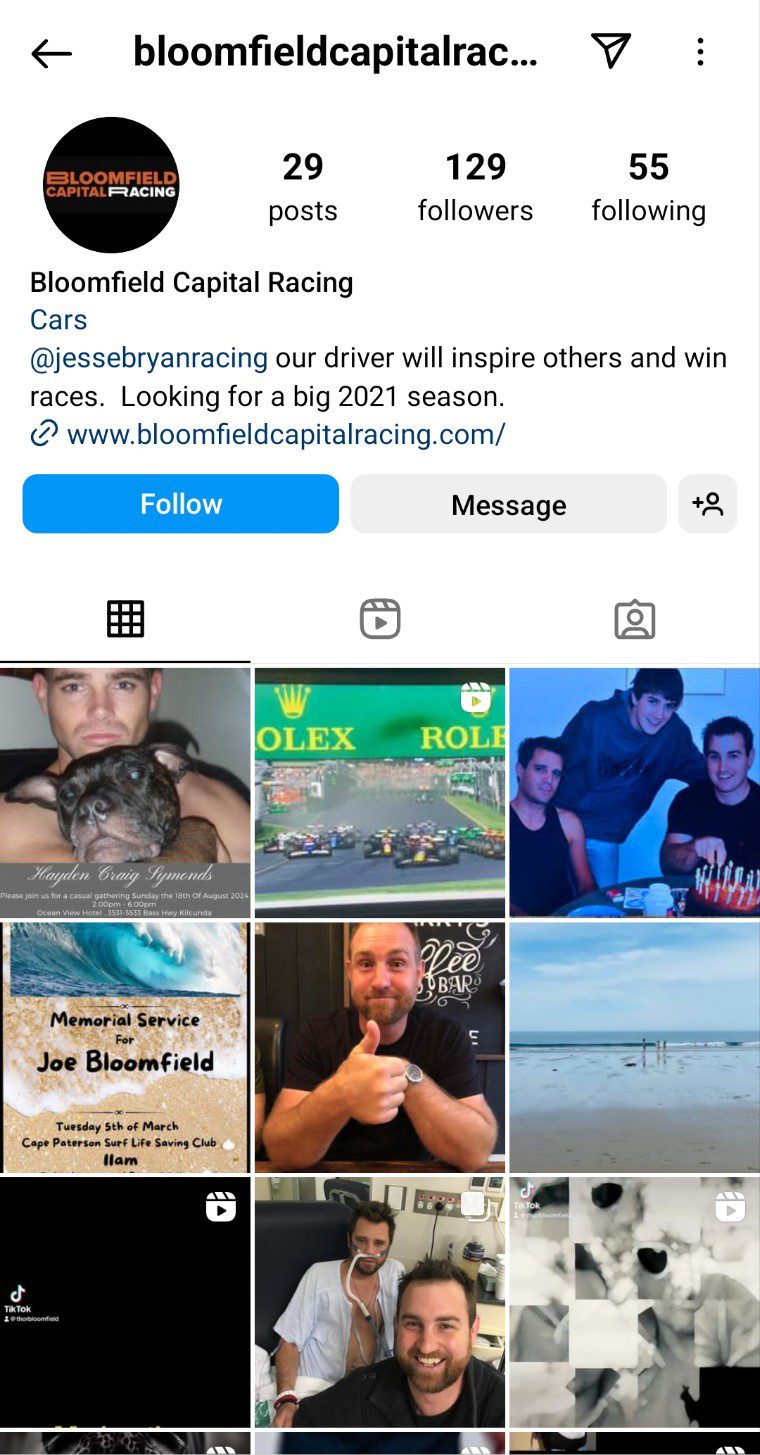Image resolution: width=760 pixels, height=1455 pixels.
Task: Switch to the Reels tab
Action: pos(380,620)
